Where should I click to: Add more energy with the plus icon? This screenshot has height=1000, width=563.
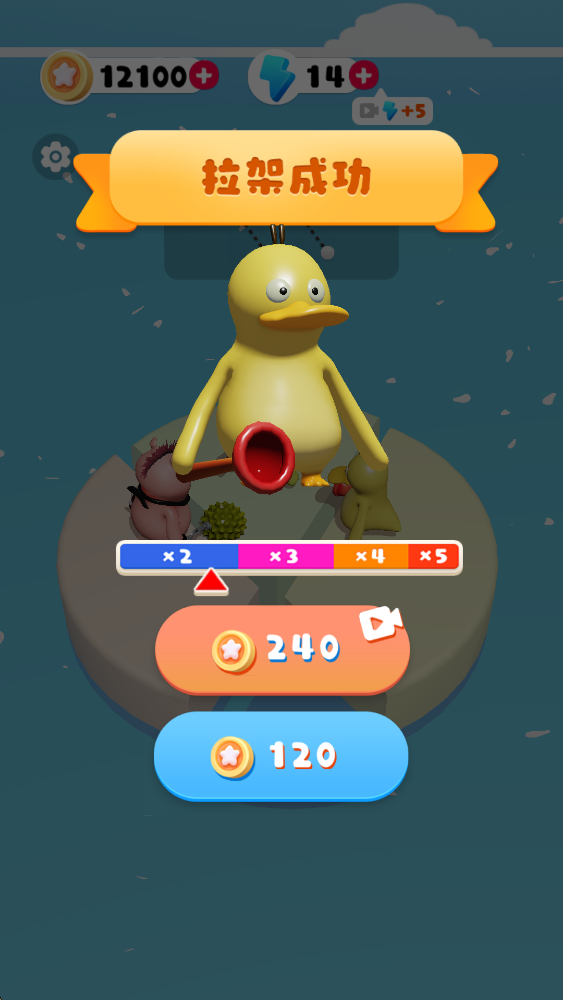click(x=363, y=77)
